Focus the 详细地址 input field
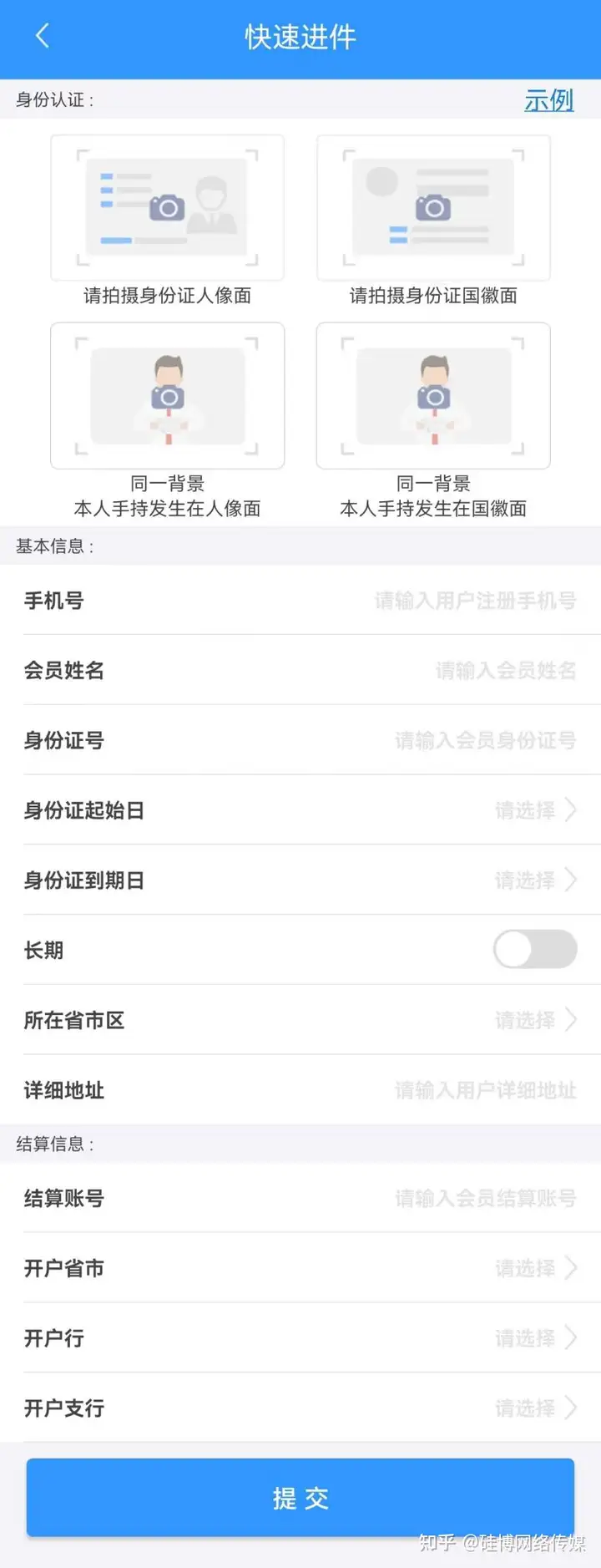The image size is (601, 1568). tap(484, 1090)
